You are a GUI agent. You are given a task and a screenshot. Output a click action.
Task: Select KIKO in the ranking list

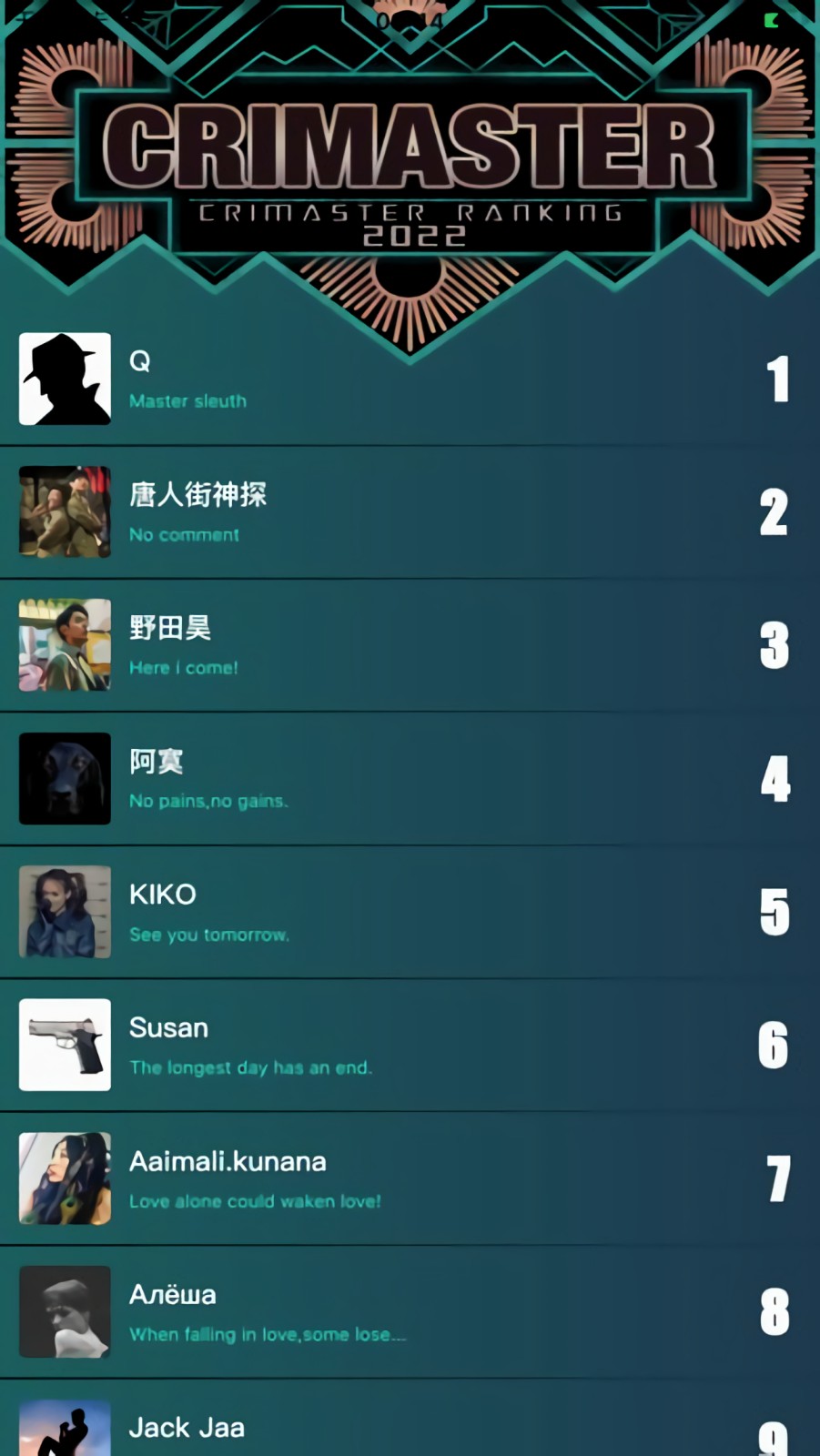(410, 912)
